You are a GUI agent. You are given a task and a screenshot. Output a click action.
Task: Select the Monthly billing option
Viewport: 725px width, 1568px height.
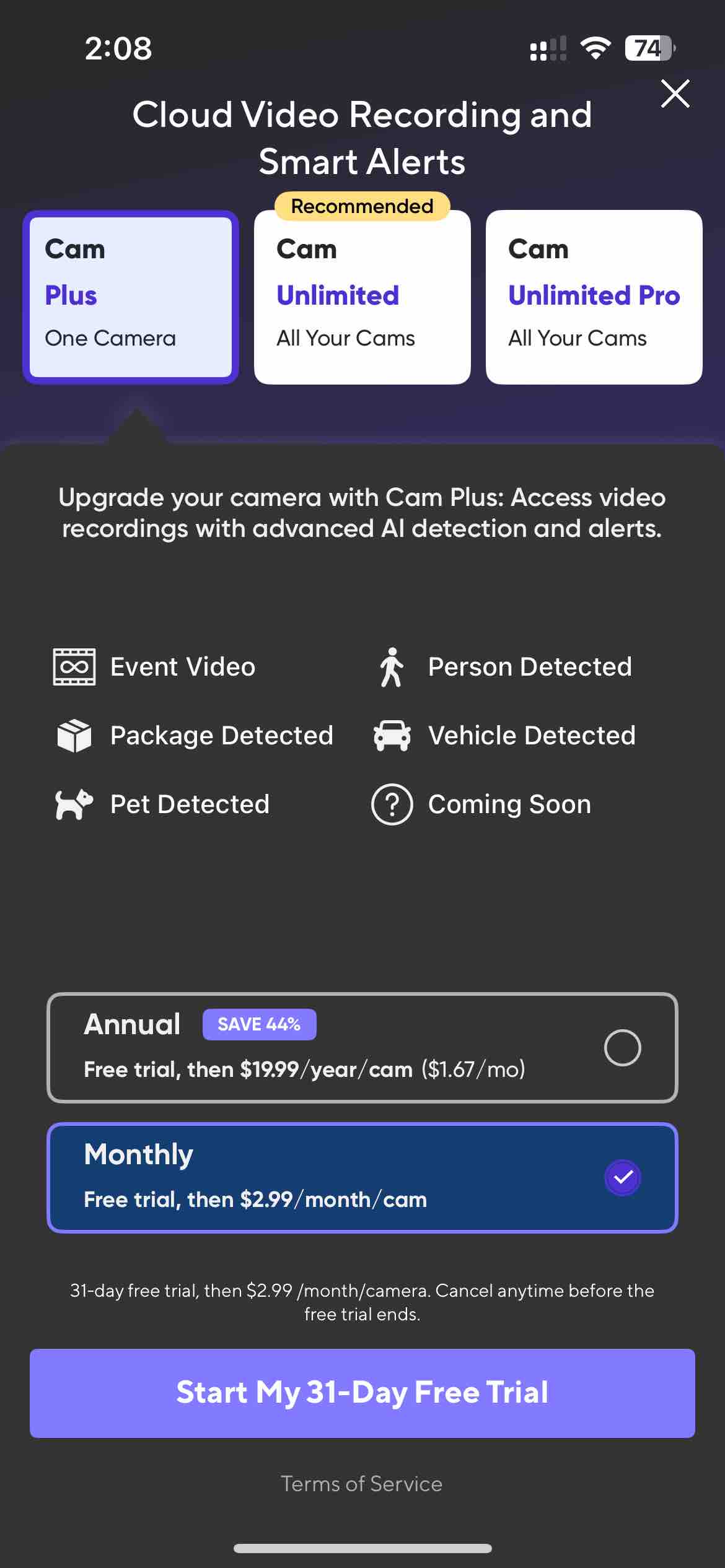362,1177
